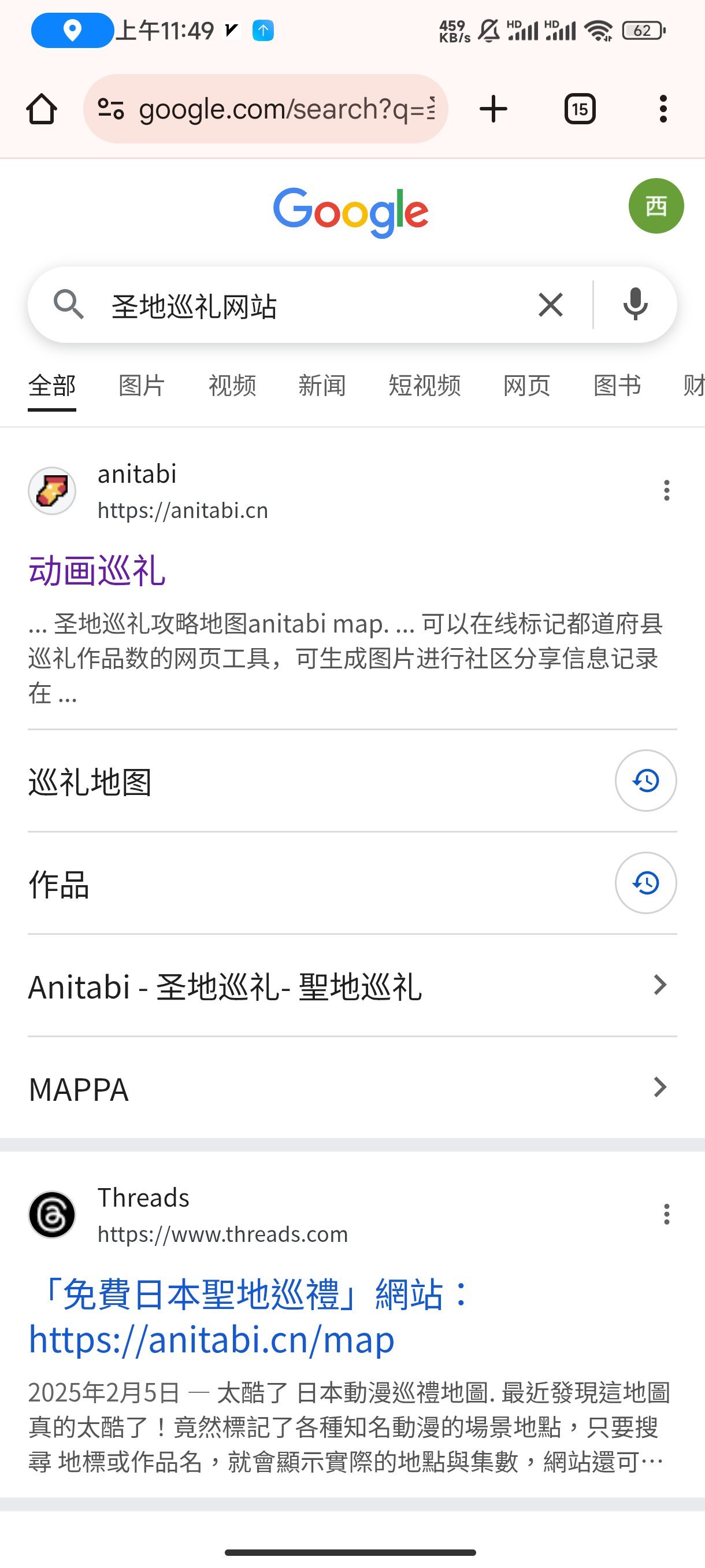Open the MAPPA sitelink
705x1568 pixels.
click(79, 1089)
